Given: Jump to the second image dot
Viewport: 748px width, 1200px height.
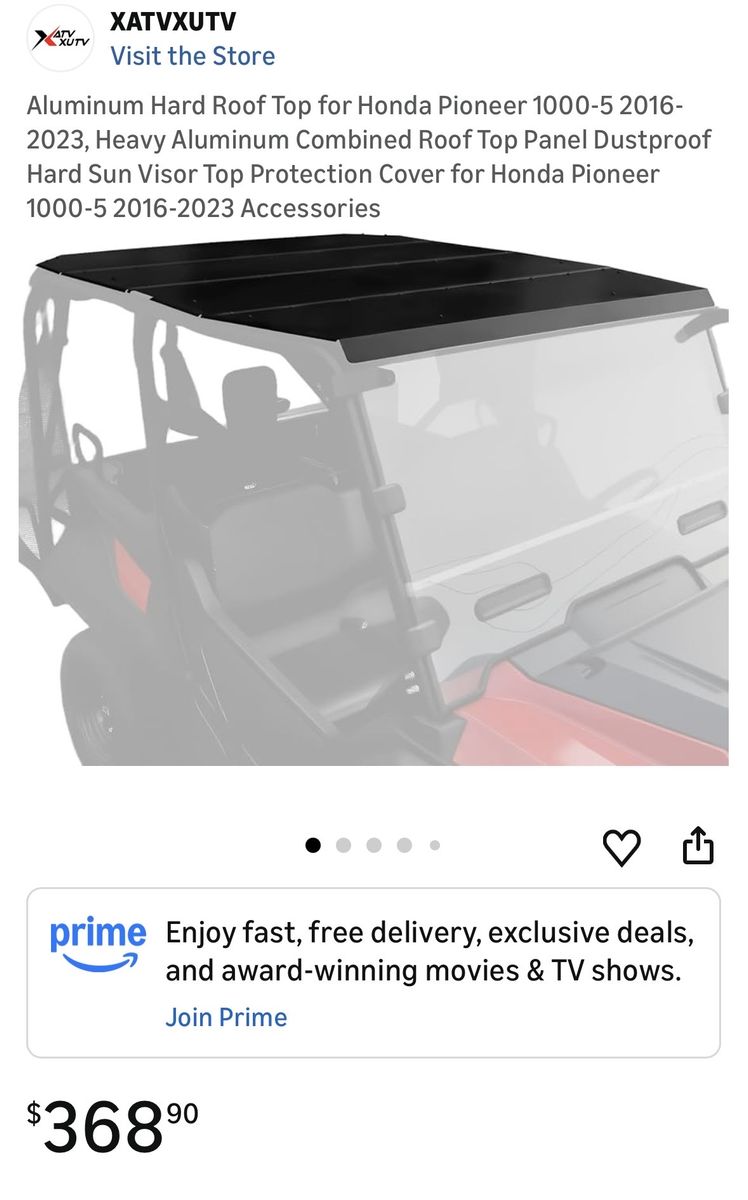Looking at the screenshot, I should pos(343,845).
